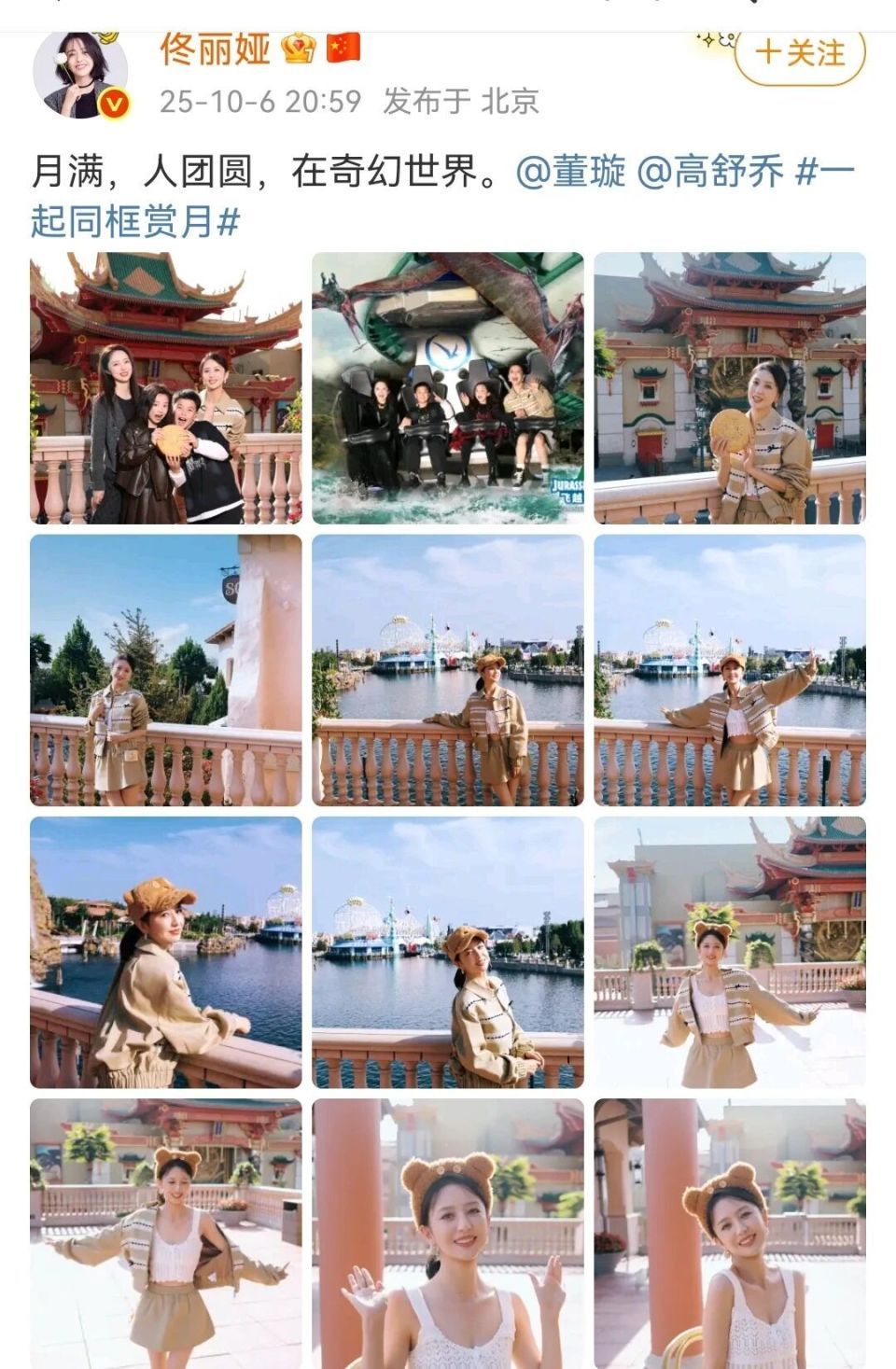View the side-profile photo with bear hat
The image size is (896, 1369).
click(x=166, y=952)
